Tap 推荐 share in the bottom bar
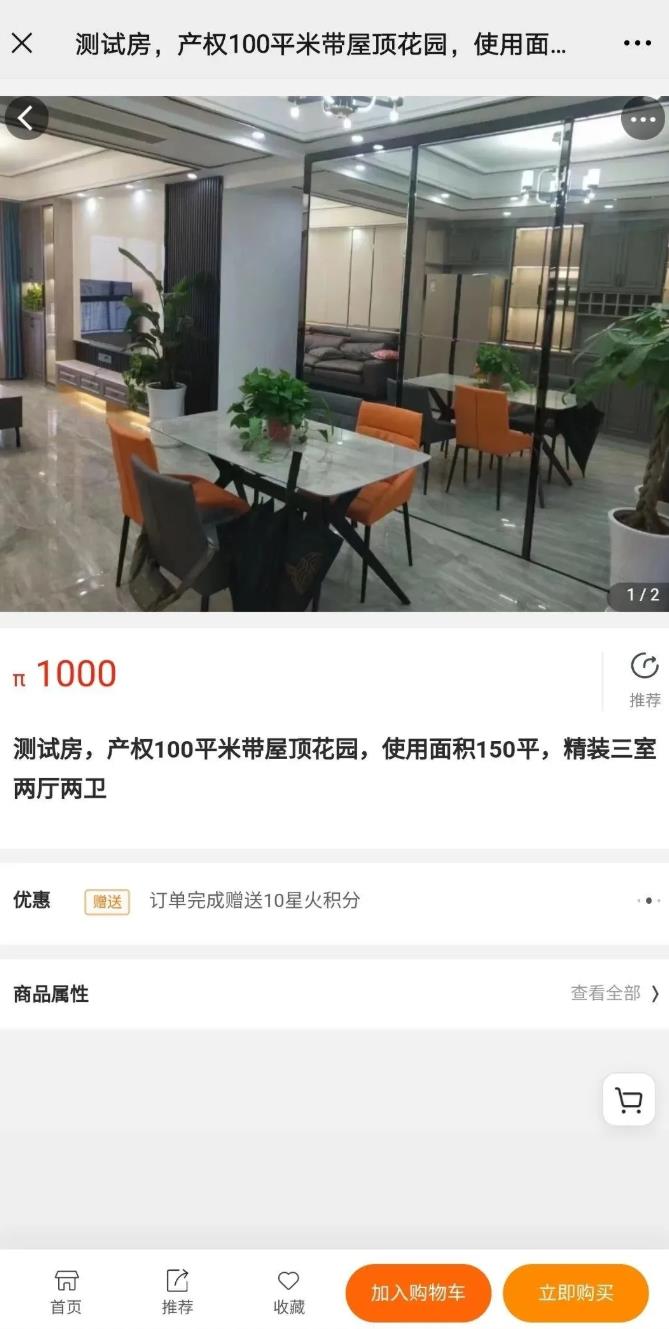Viewport: 669px width, 1329px height. [177, 1291]
